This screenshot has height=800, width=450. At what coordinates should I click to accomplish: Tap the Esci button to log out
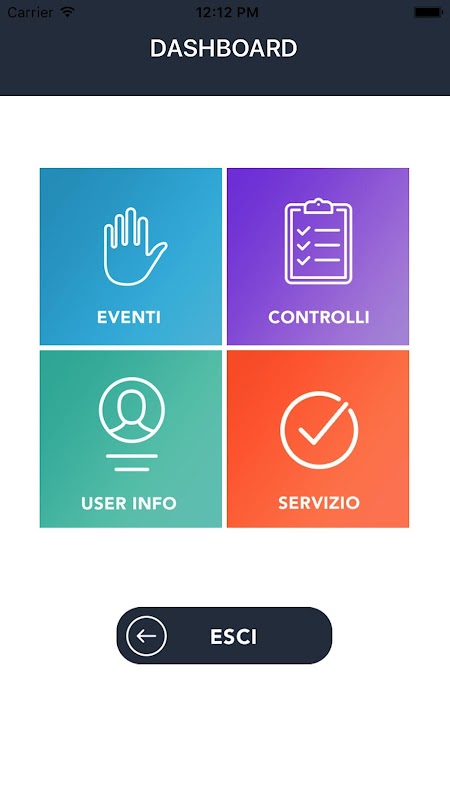224,635
